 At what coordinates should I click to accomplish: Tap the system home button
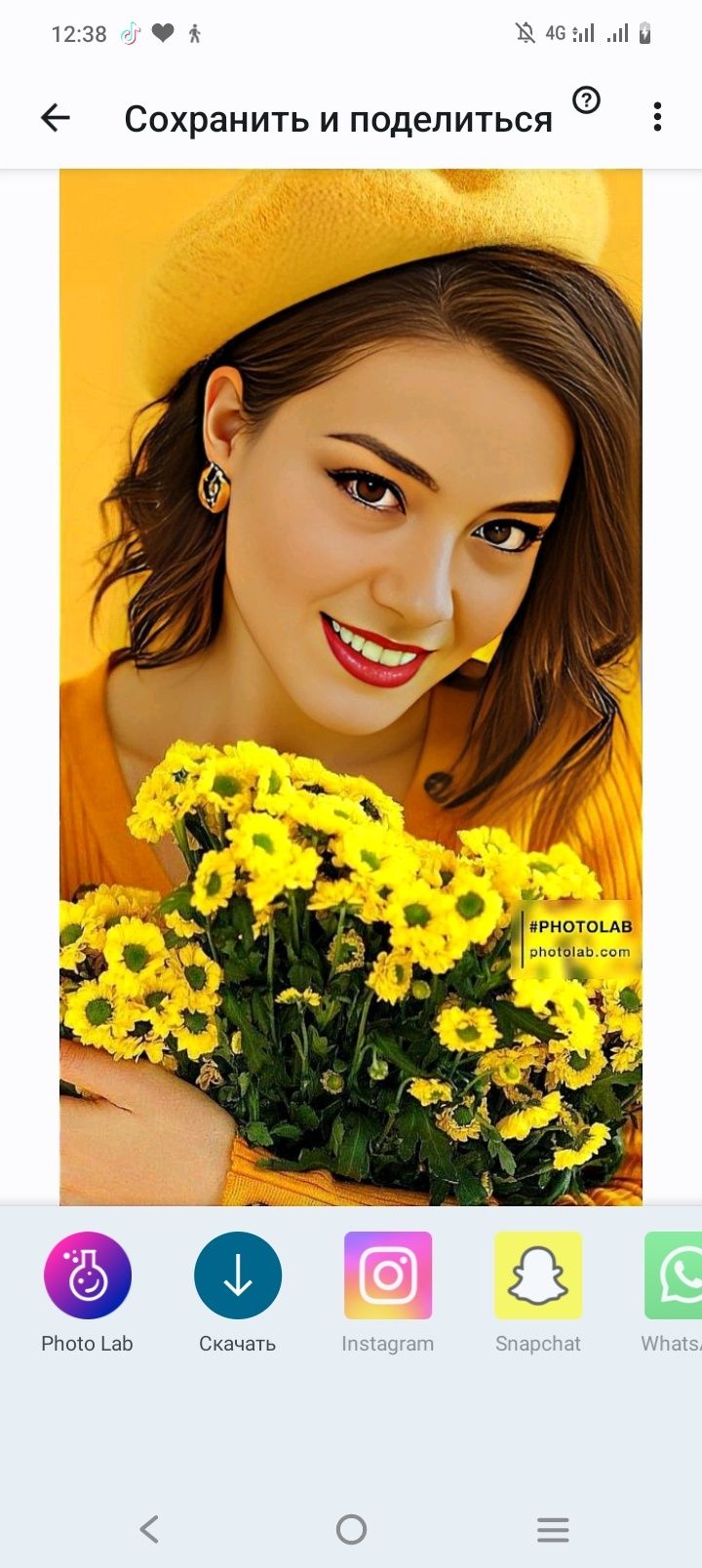point(351,1529)
